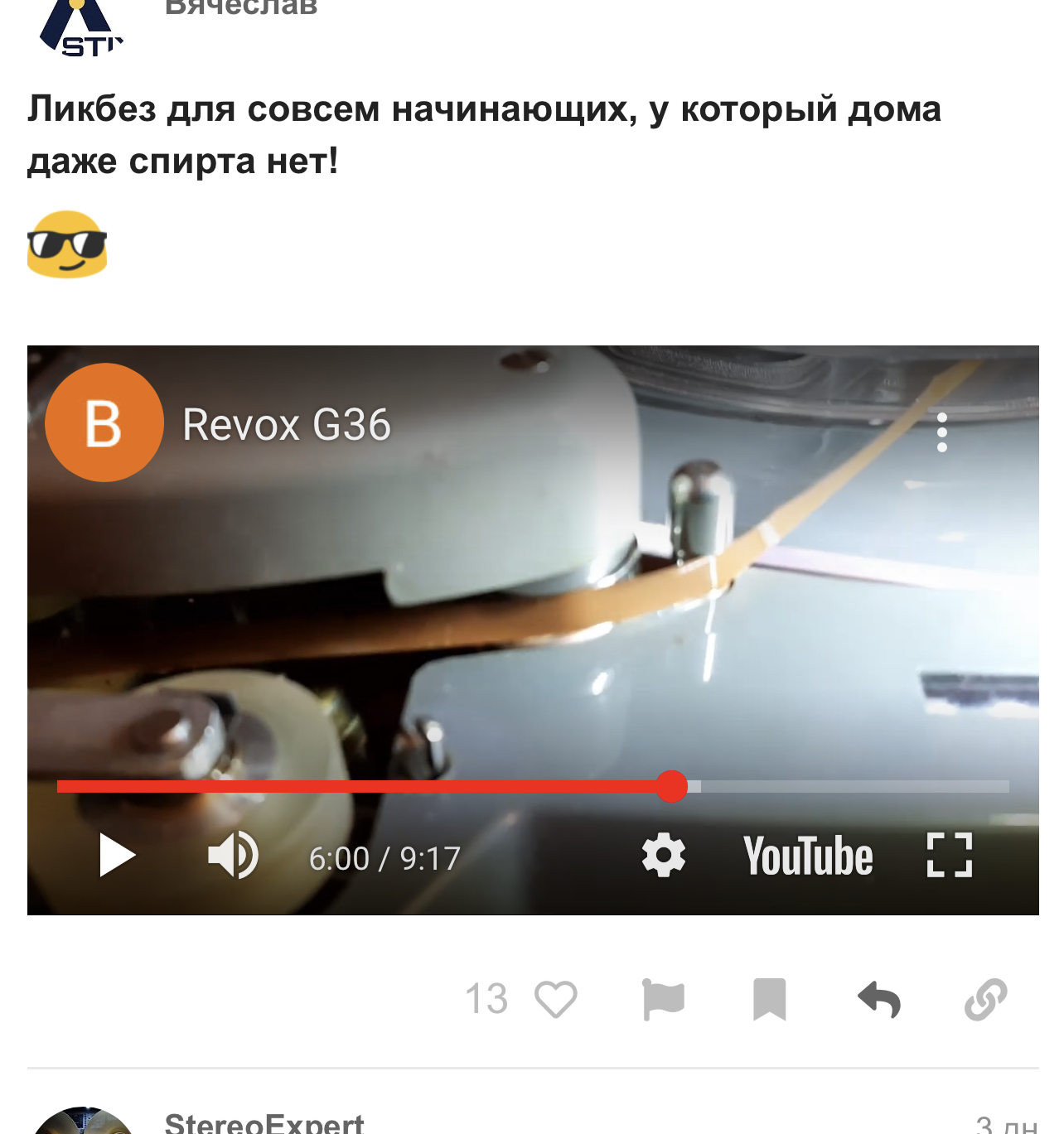Open the video on YouTube
1064x1134 pixels.
808,856
